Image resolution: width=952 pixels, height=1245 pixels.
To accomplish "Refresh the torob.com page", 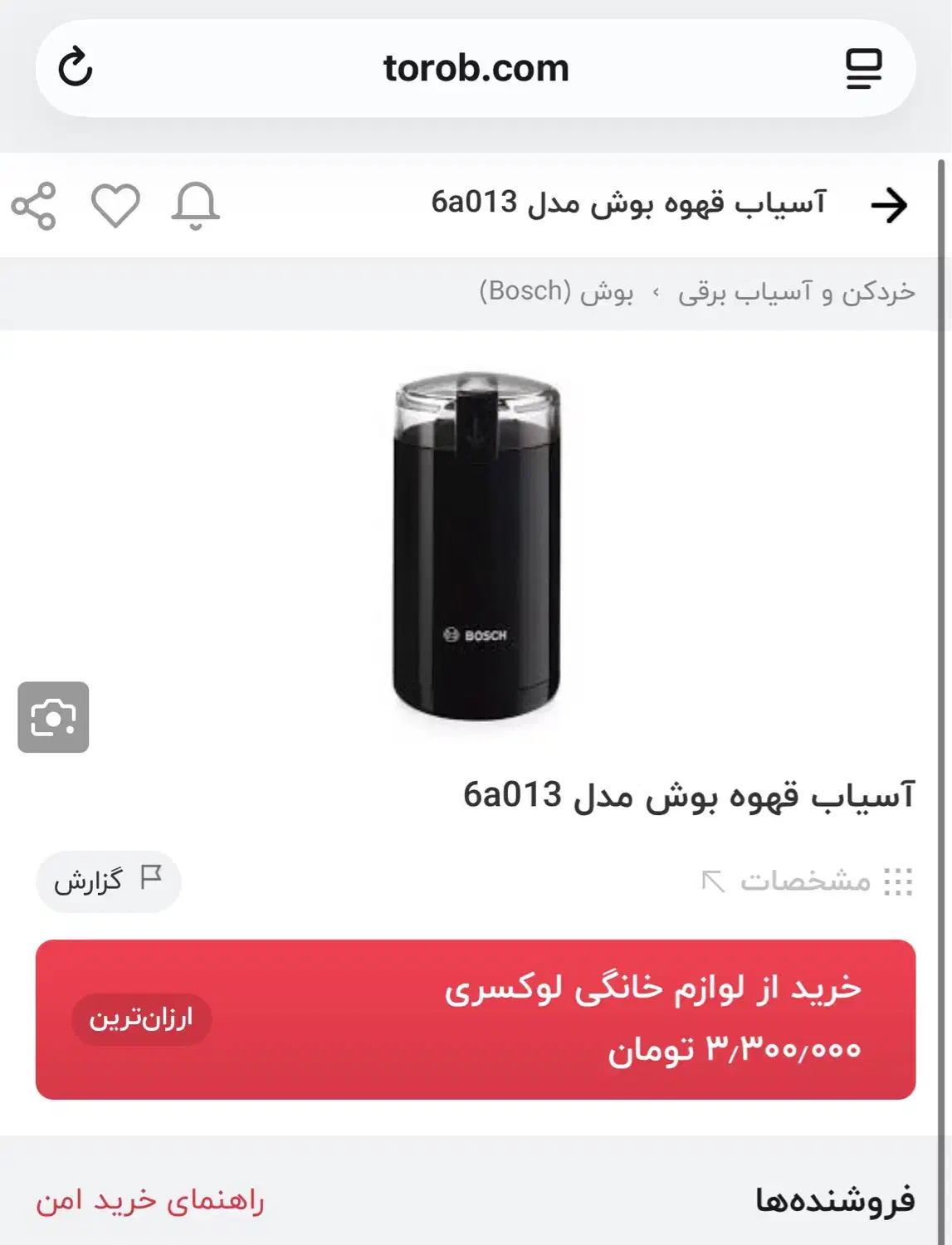I will tap(76, 68).
